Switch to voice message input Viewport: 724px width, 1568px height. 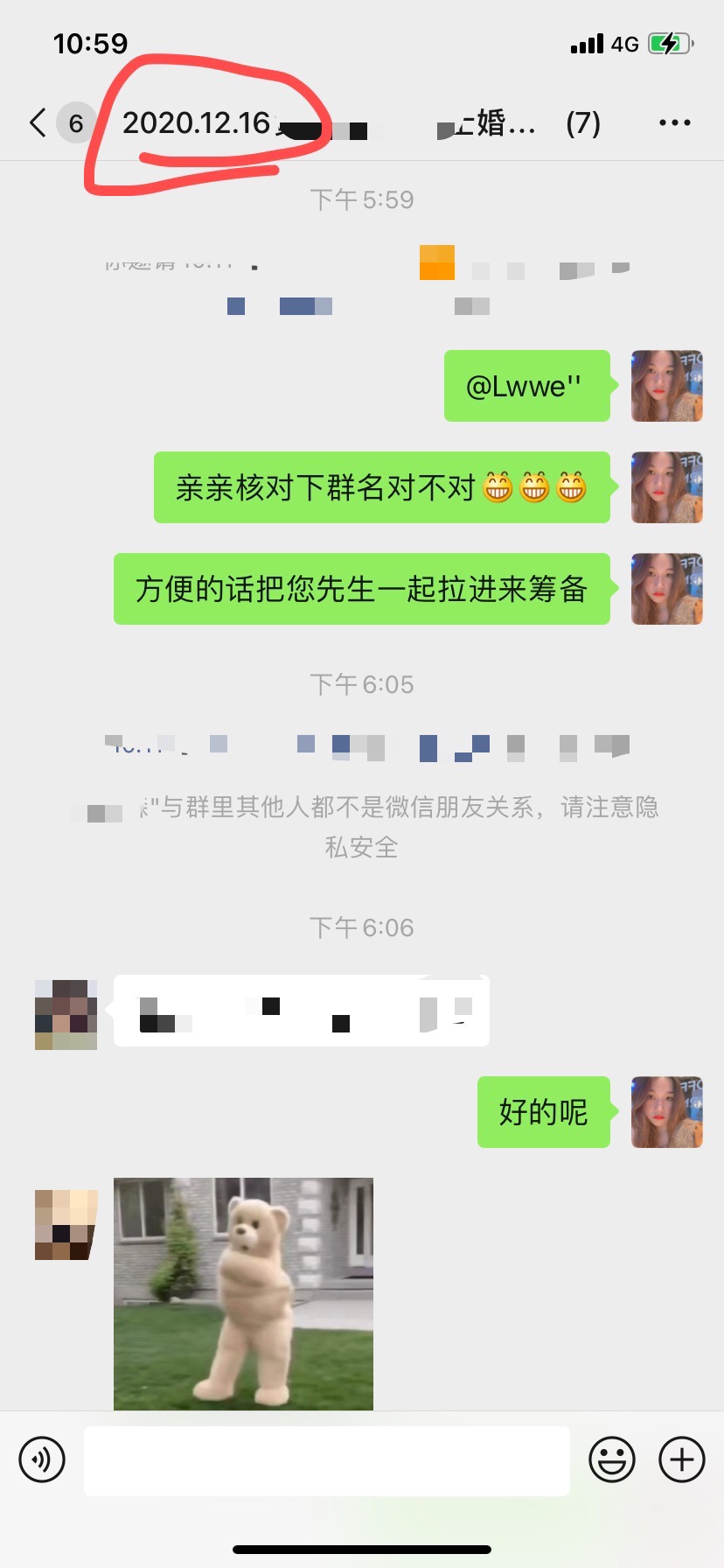click(x=42, y=1459)
